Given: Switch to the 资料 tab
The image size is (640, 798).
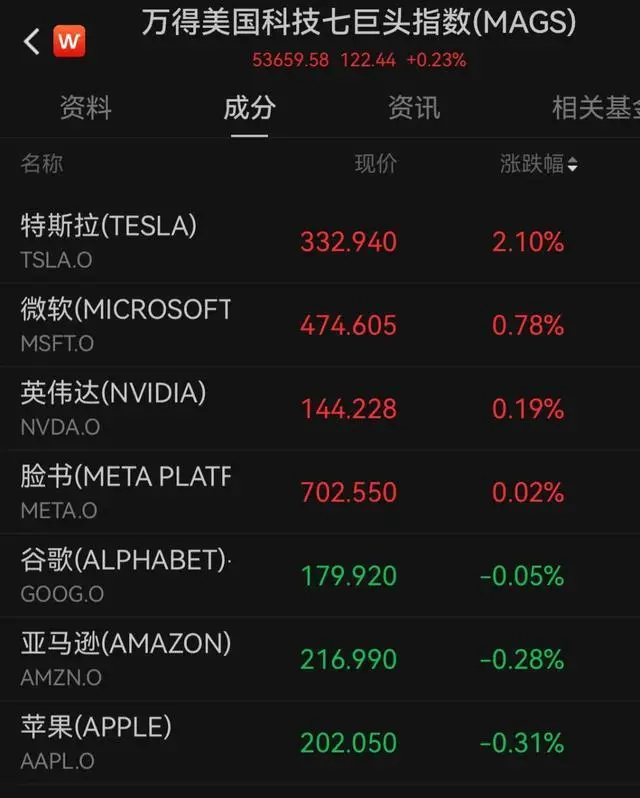Looking at the screenshot, I should 86,108.
